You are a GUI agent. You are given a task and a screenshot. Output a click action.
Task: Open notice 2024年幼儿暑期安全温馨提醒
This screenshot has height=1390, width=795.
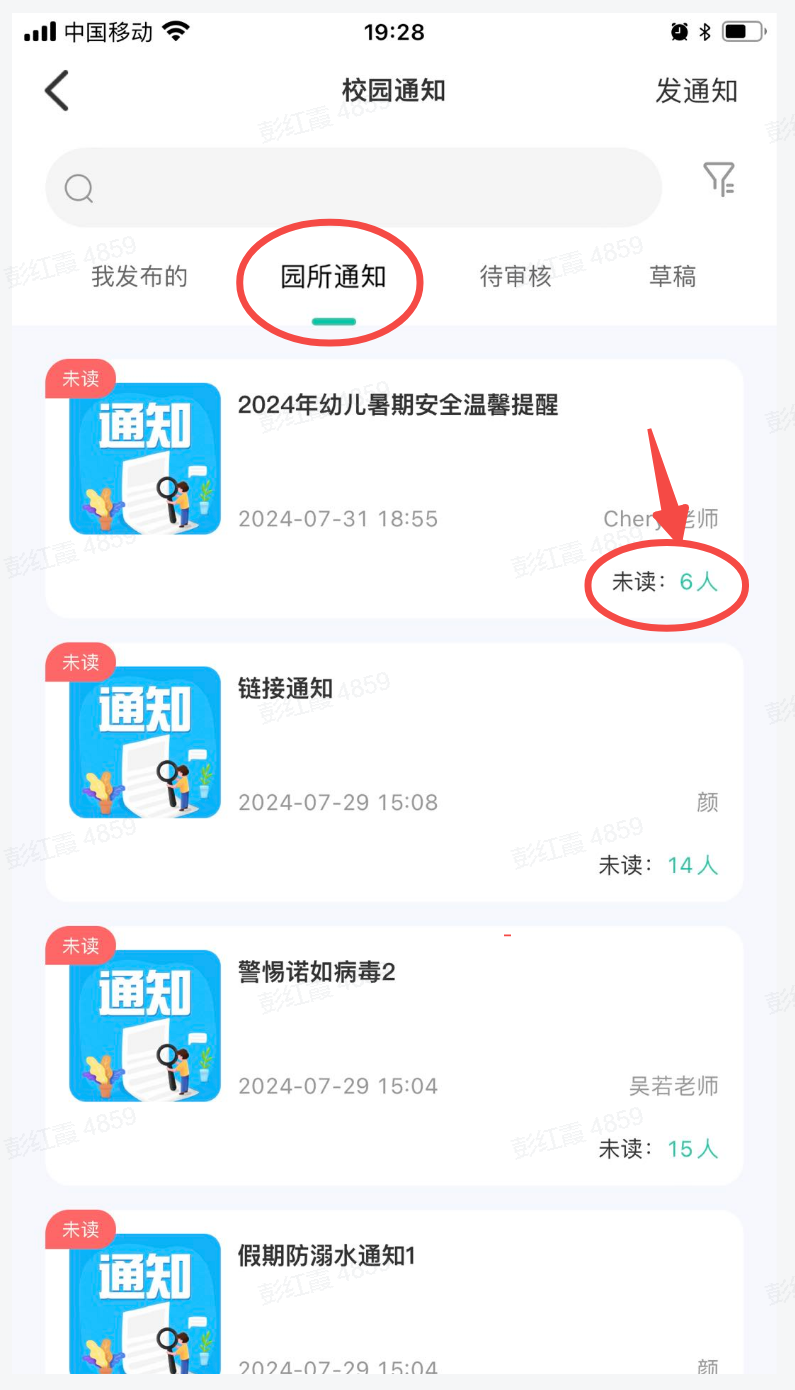[397, 405]
